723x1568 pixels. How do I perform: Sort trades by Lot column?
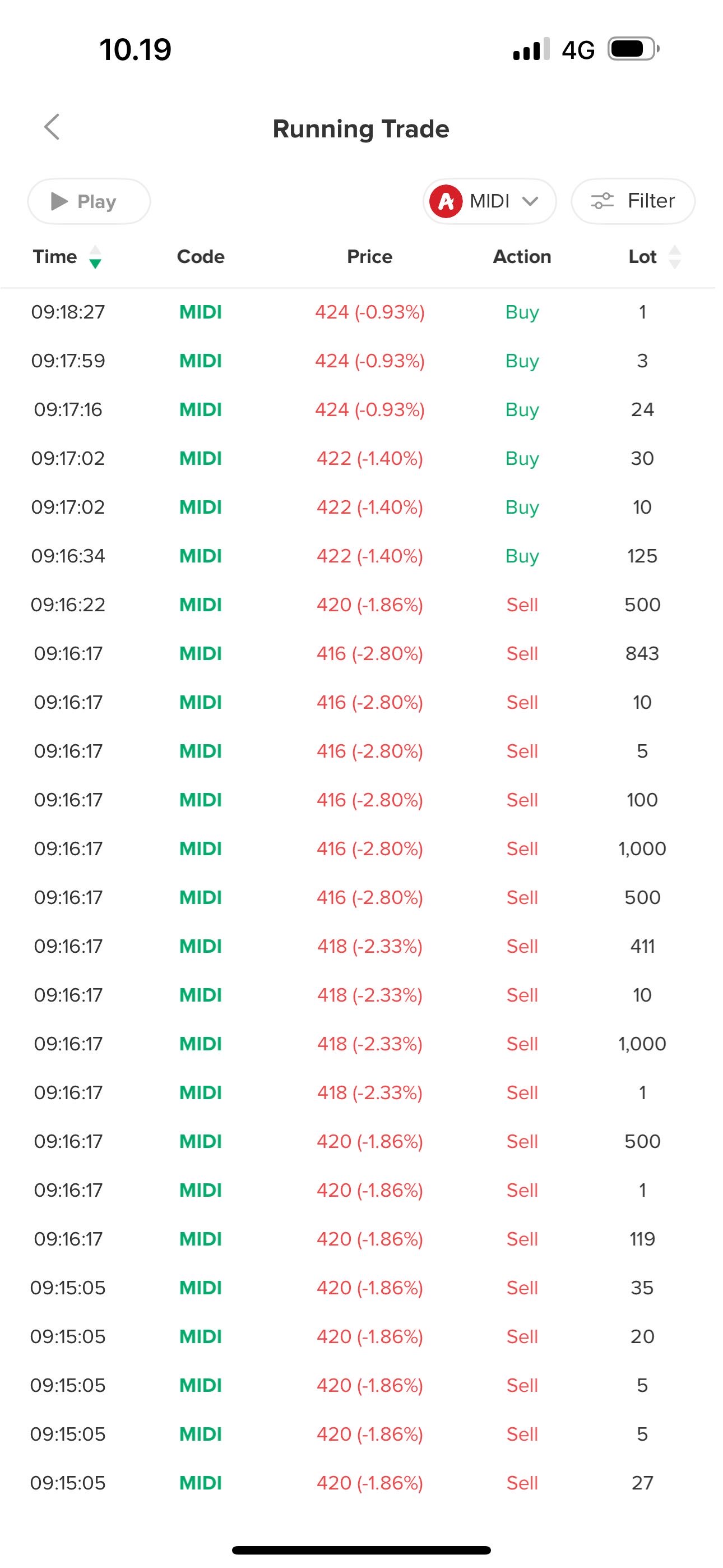click(654, 257)
